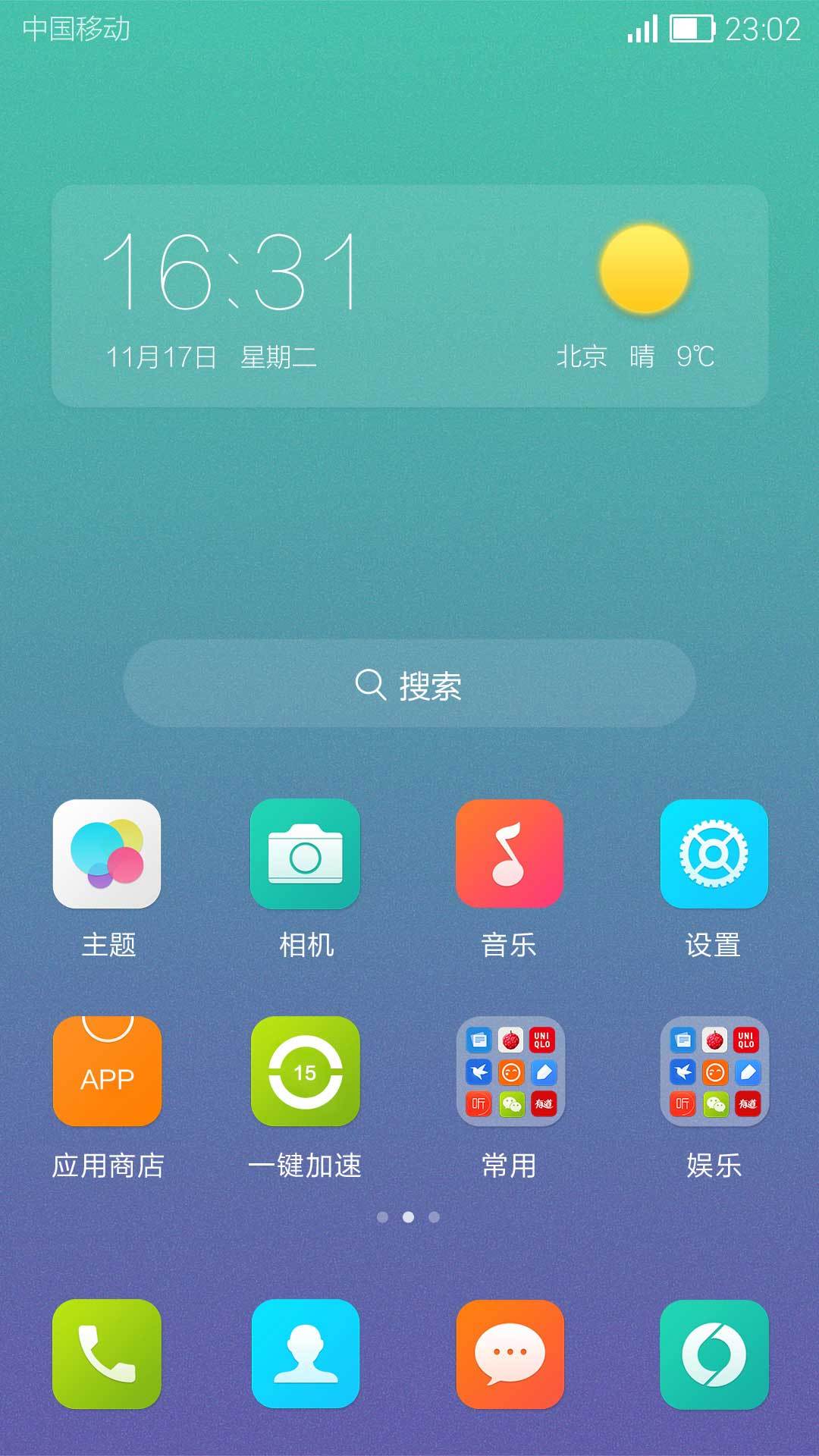Open the 应用商店 app store
819x1456 pixels.
coord(107,1071)
